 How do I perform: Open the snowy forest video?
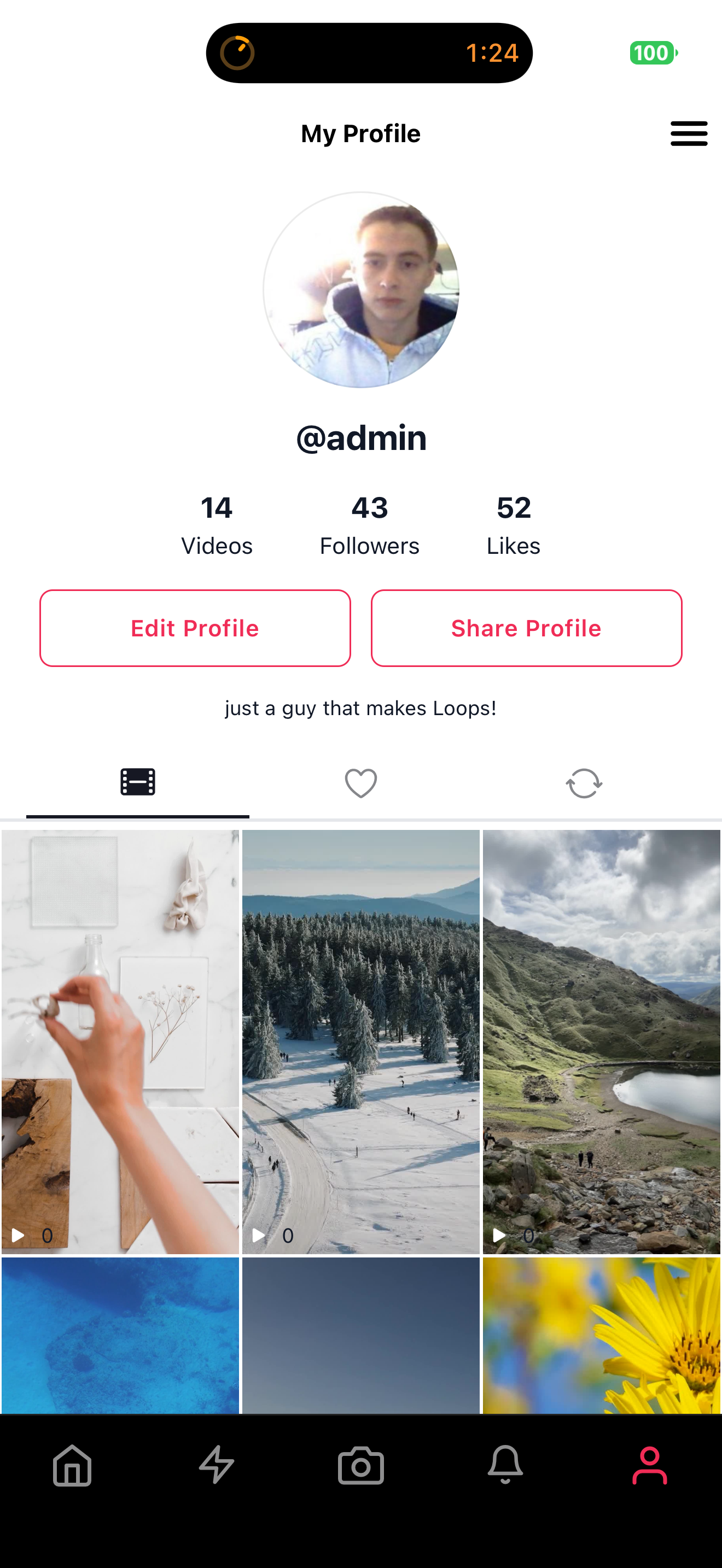pos(360,1041)
